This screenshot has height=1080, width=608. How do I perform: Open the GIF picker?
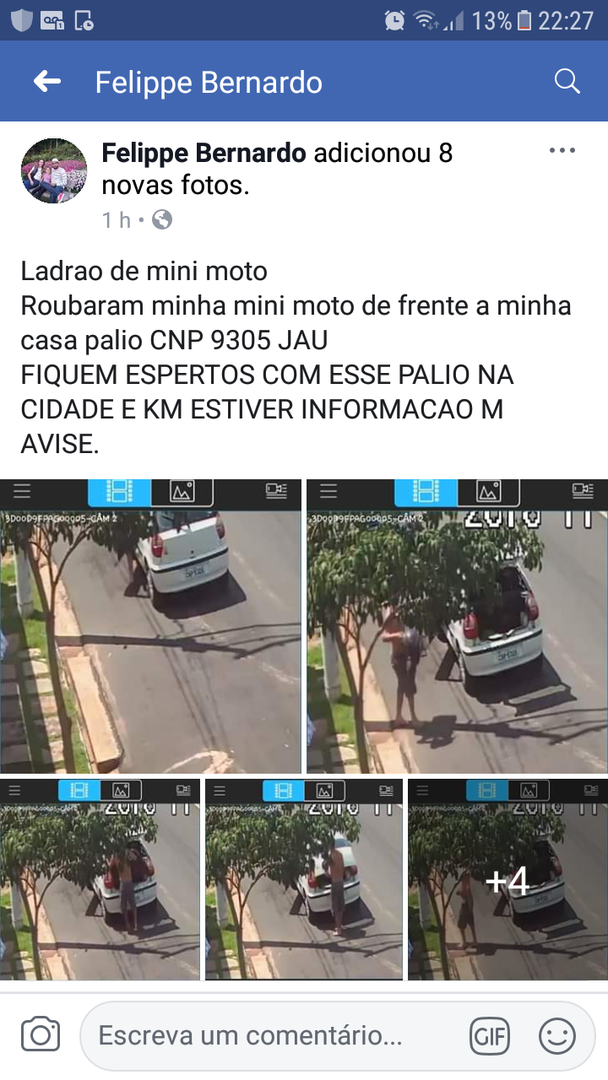(x=489, y=1036)
